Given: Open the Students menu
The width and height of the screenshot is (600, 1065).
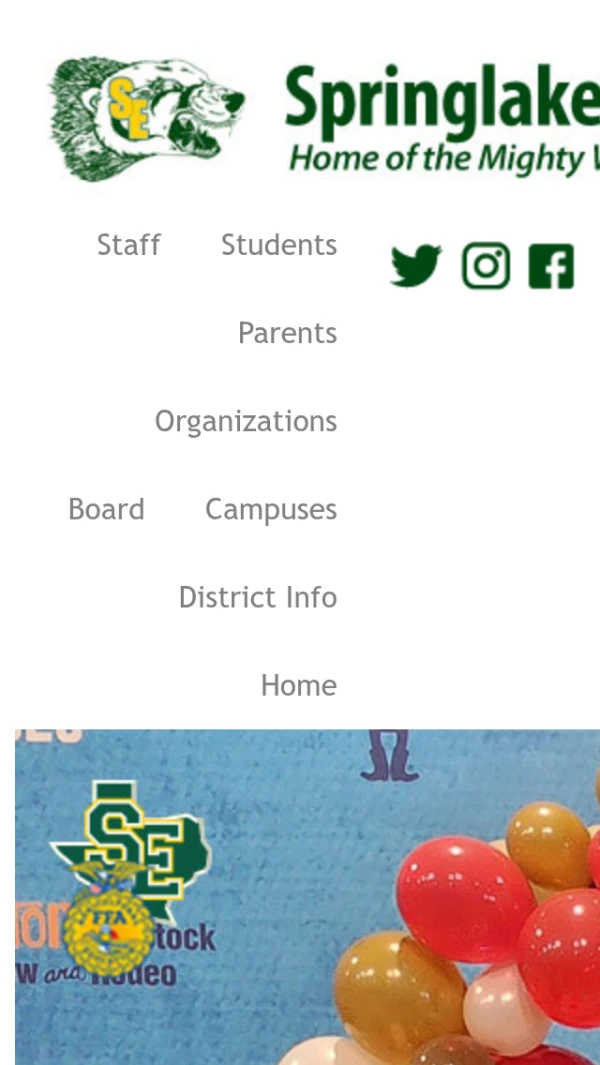Looking at the screenshot, I should coord(279,245).
